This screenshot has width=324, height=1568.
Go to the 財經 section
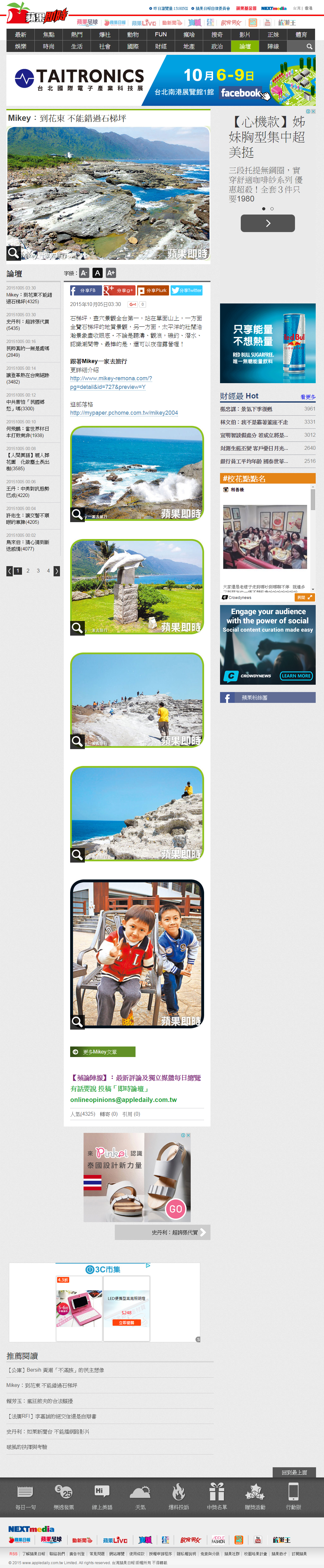pyautogui.click(x=161, y=46)
